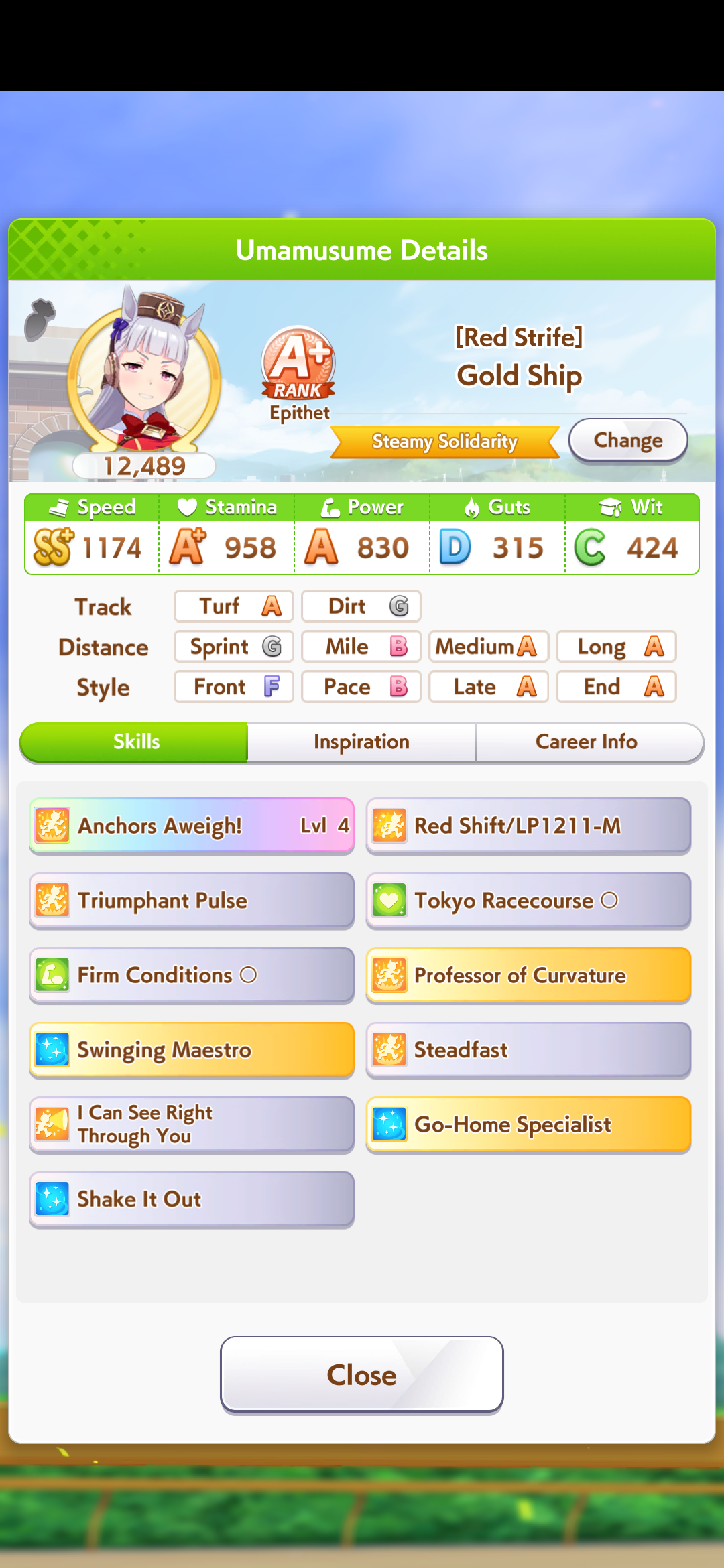The image size is (724, 1568).
Task: Open the Red Shift/LP1211-M skill
Action: tap(528, 826)
